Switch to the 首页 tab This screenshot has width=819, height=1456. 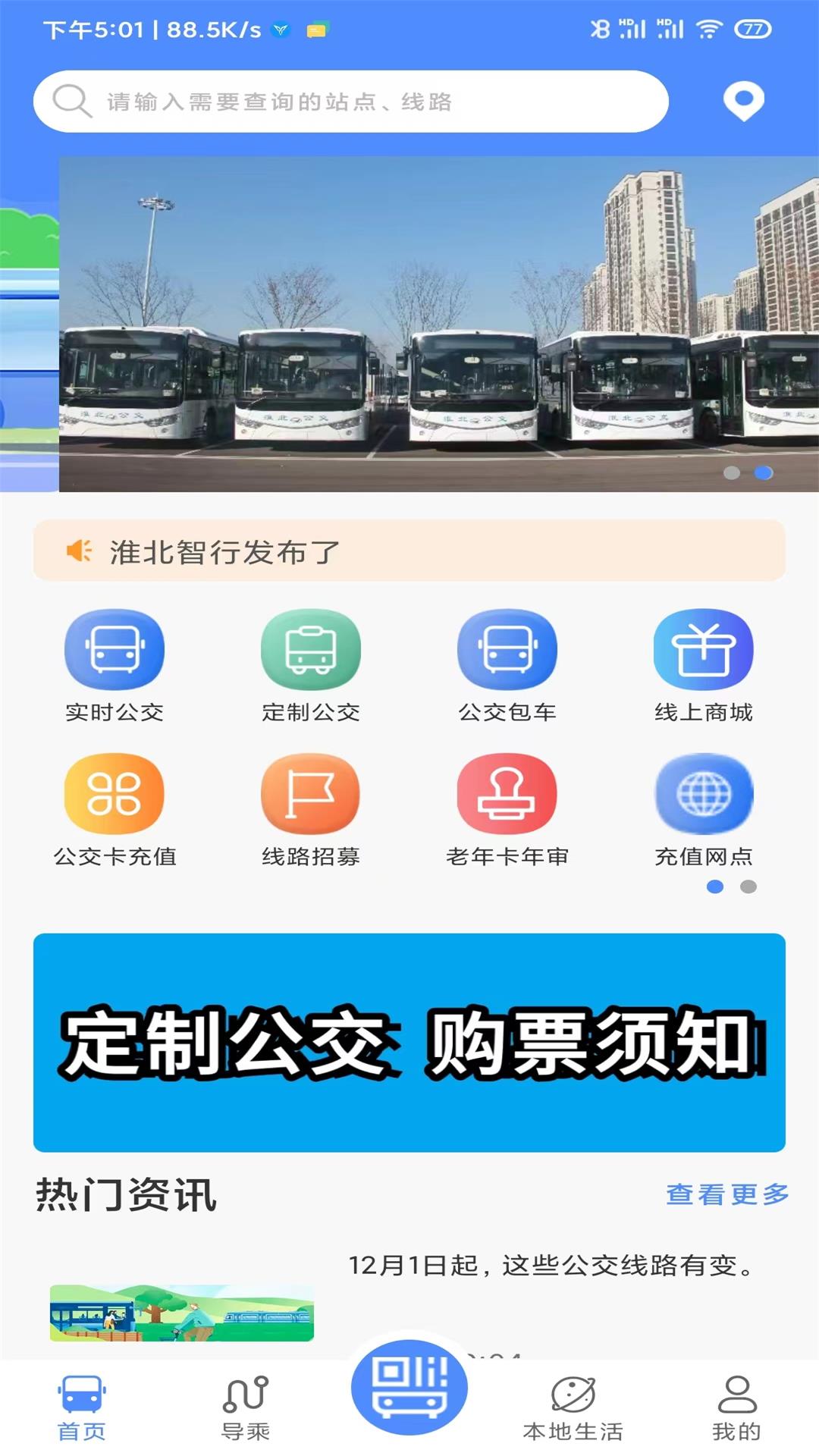[82, 1408]
